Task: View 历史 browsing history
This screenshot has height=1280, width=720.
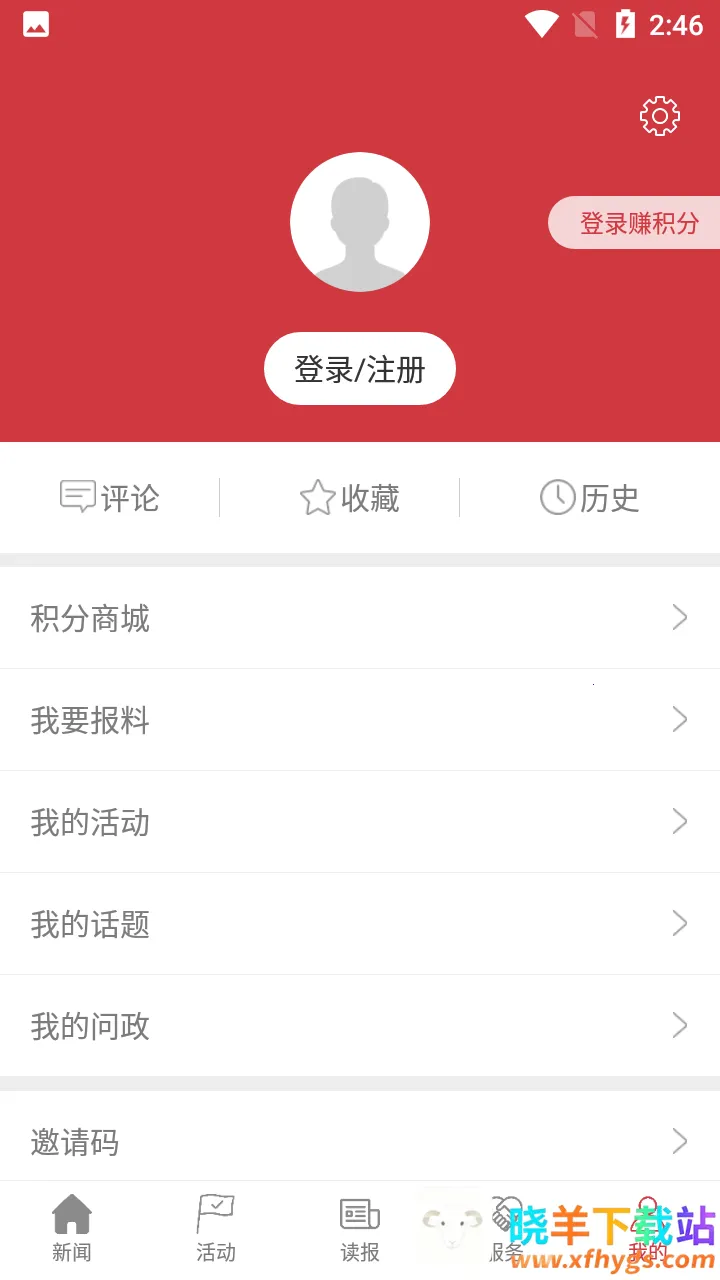Action: pyautogui.click(x=590, y=497)
